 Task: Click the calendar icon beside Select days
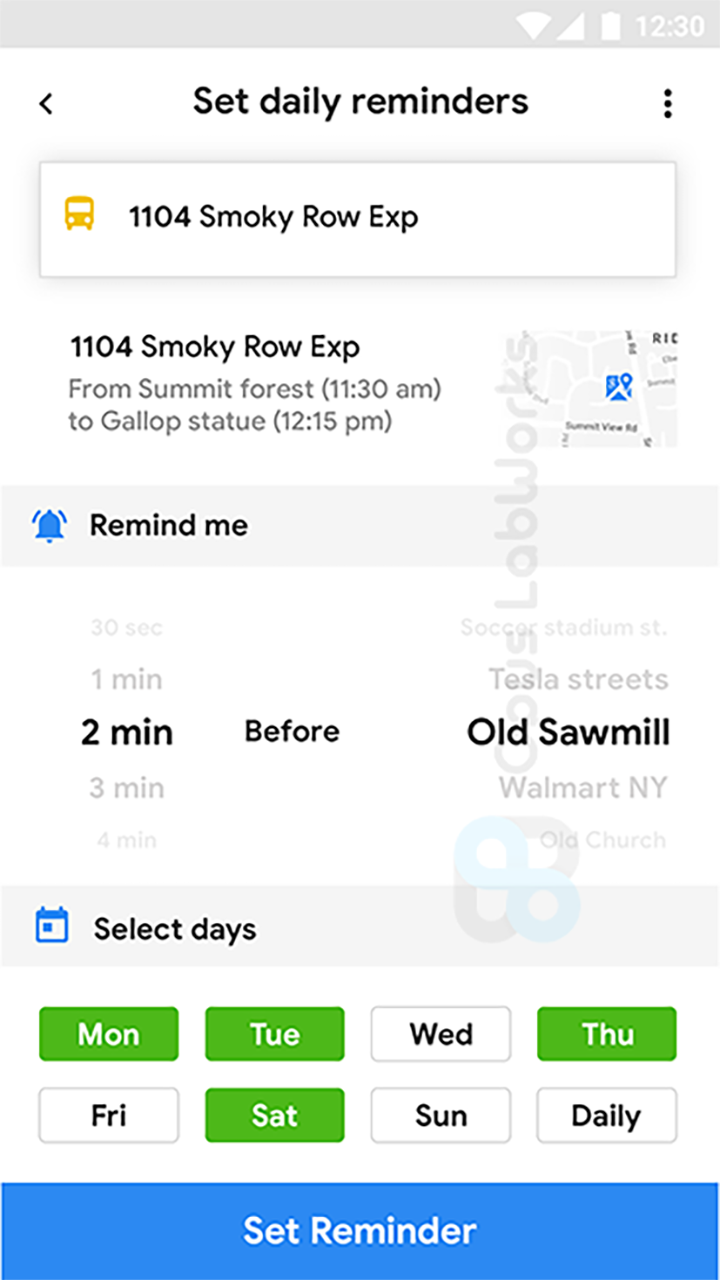pos(49,927)
